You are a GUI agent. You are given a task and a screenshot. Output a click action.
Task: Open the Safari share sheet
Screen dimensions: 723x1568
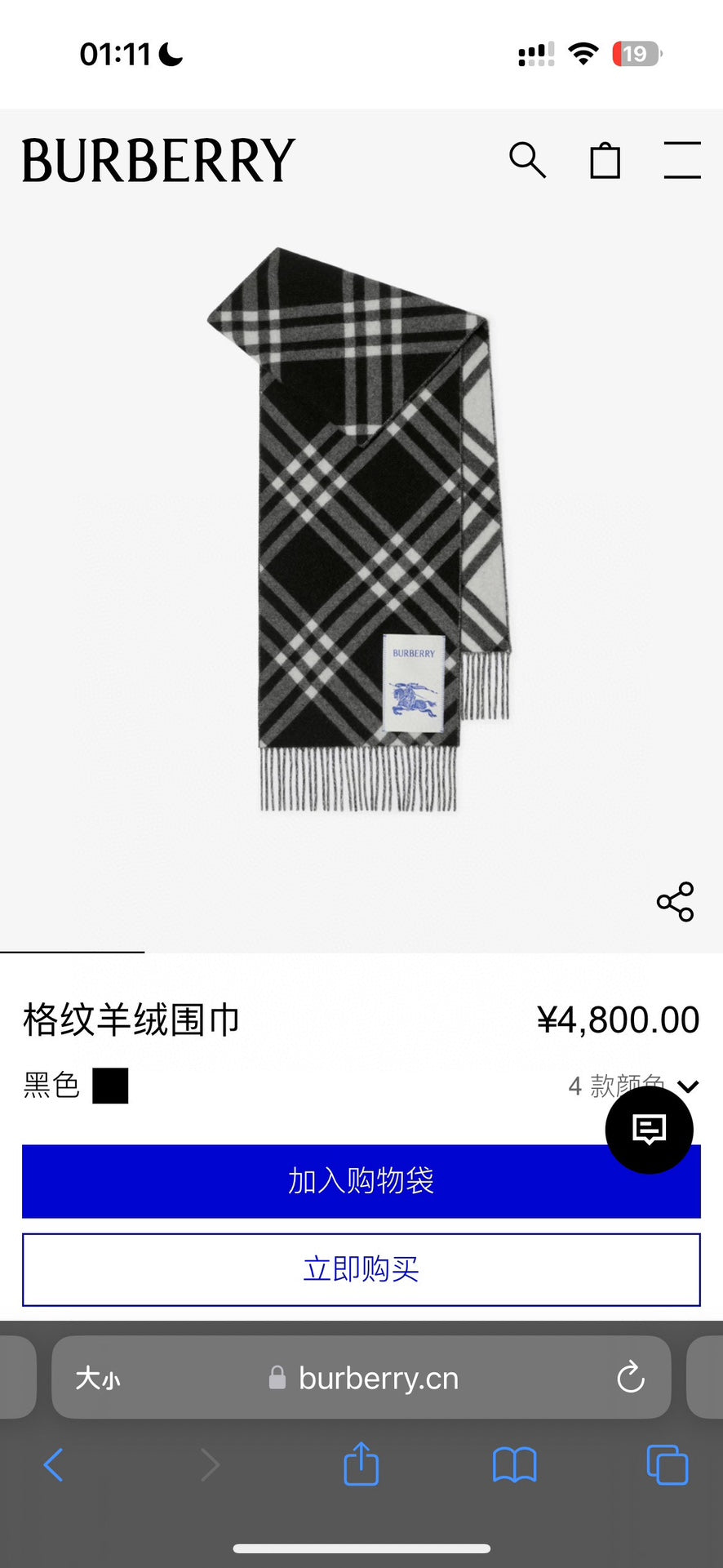[361, 1464]
